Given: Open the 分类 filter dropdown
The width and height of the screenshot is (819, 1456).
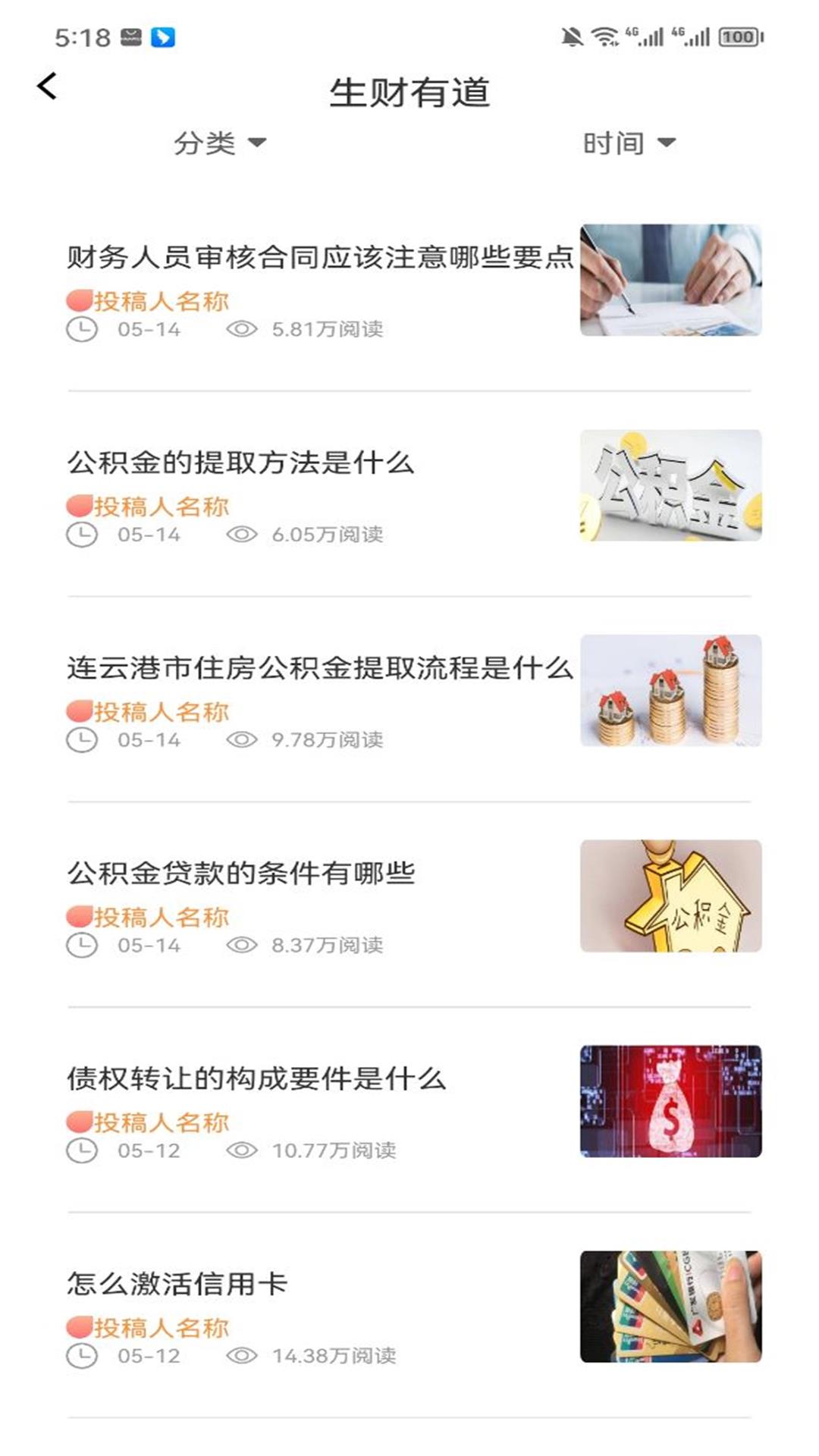Looking at the screenshot, I should (x=206, y=142).
